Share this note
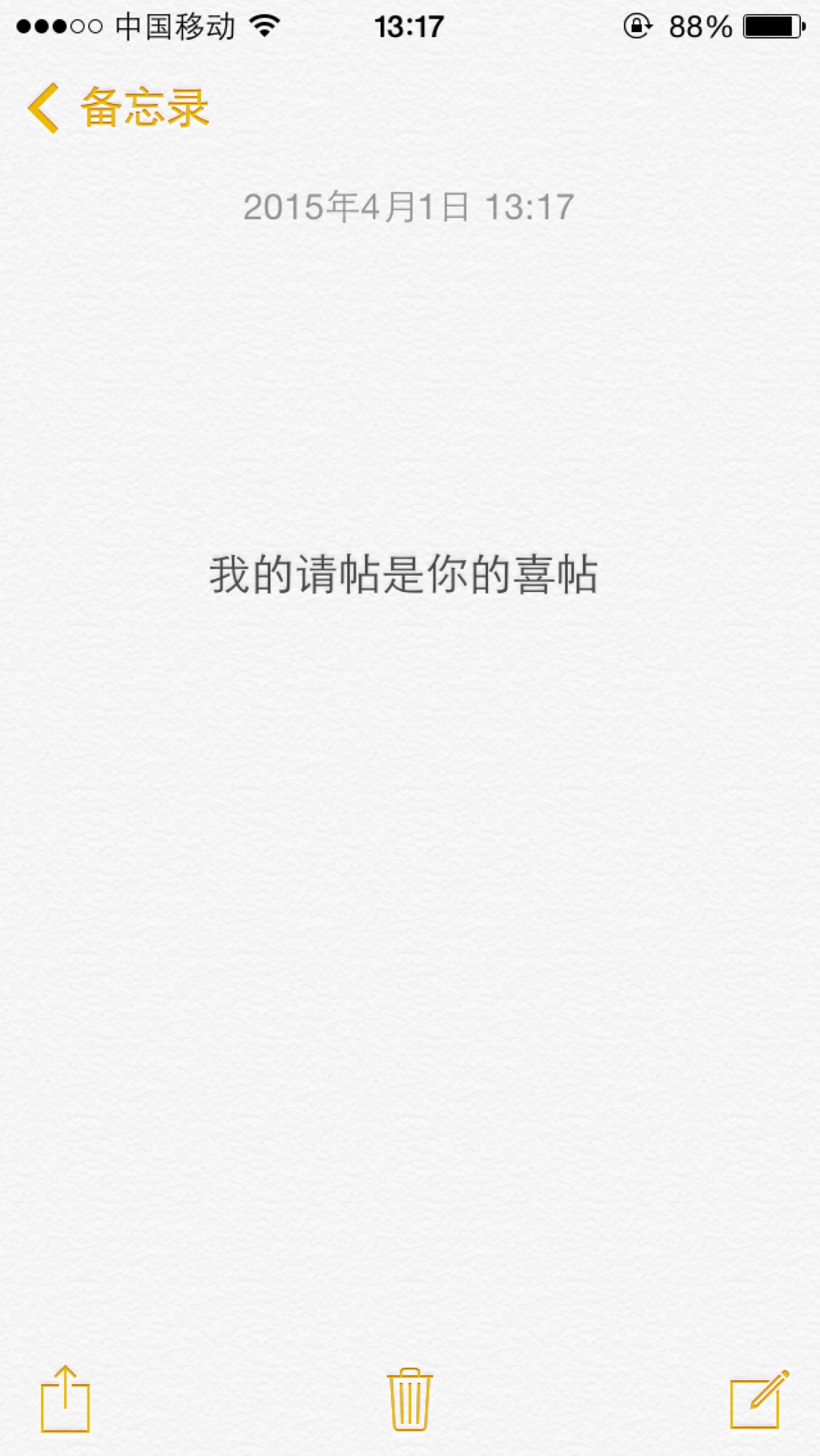820x1456 pixels. 66,1399
